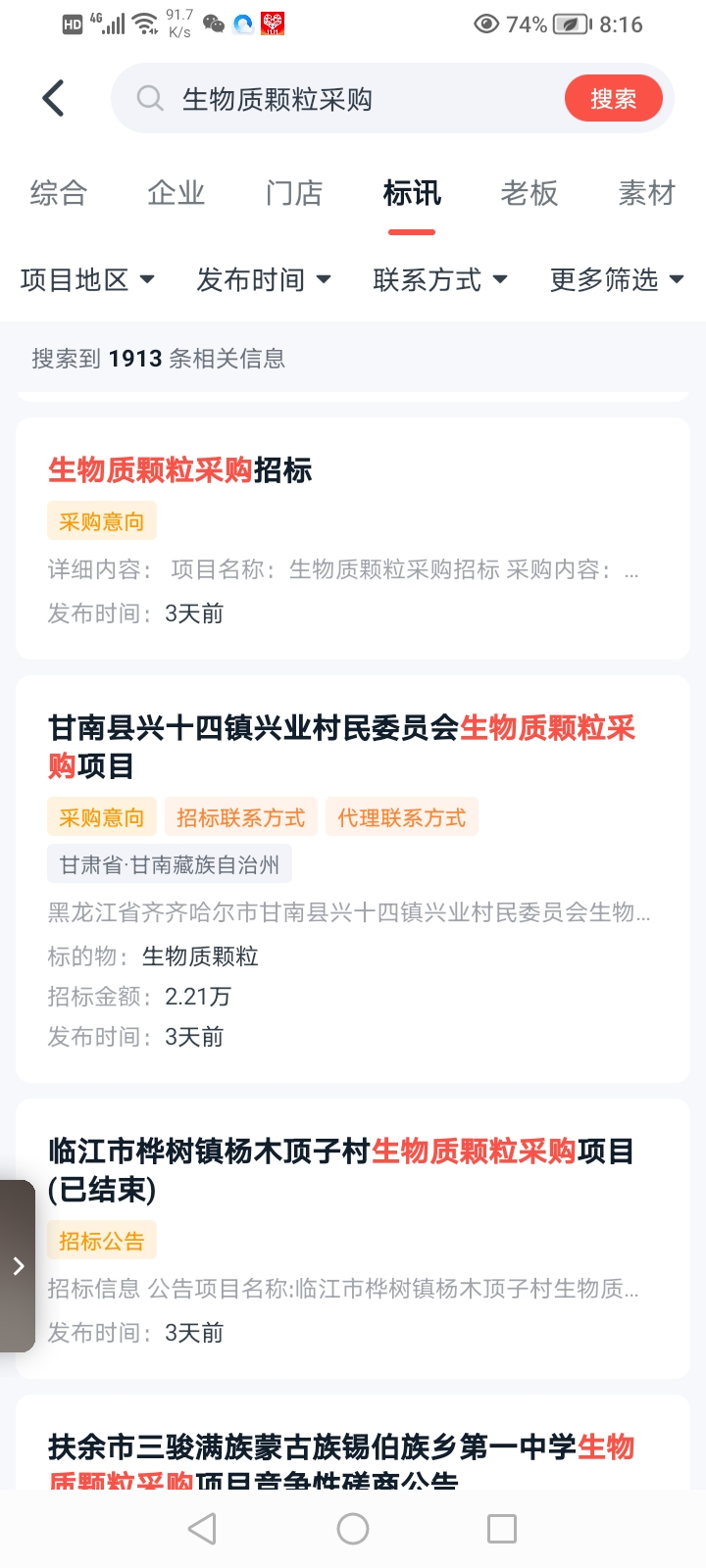Image resolution: width=706 pixels, height=1568 pixels.
Task: Open the 更多筛选 filter options
Action: point(617,280)
